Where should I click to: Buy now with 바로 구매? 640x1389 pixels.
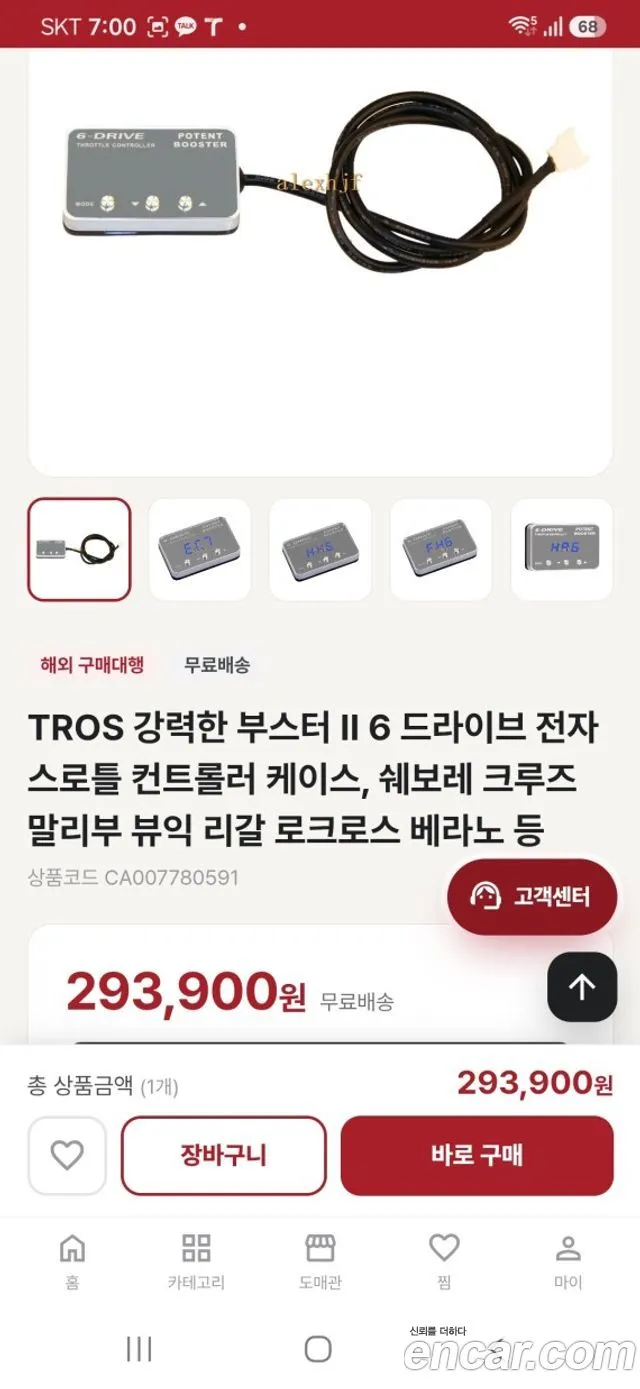[477, 1156]
